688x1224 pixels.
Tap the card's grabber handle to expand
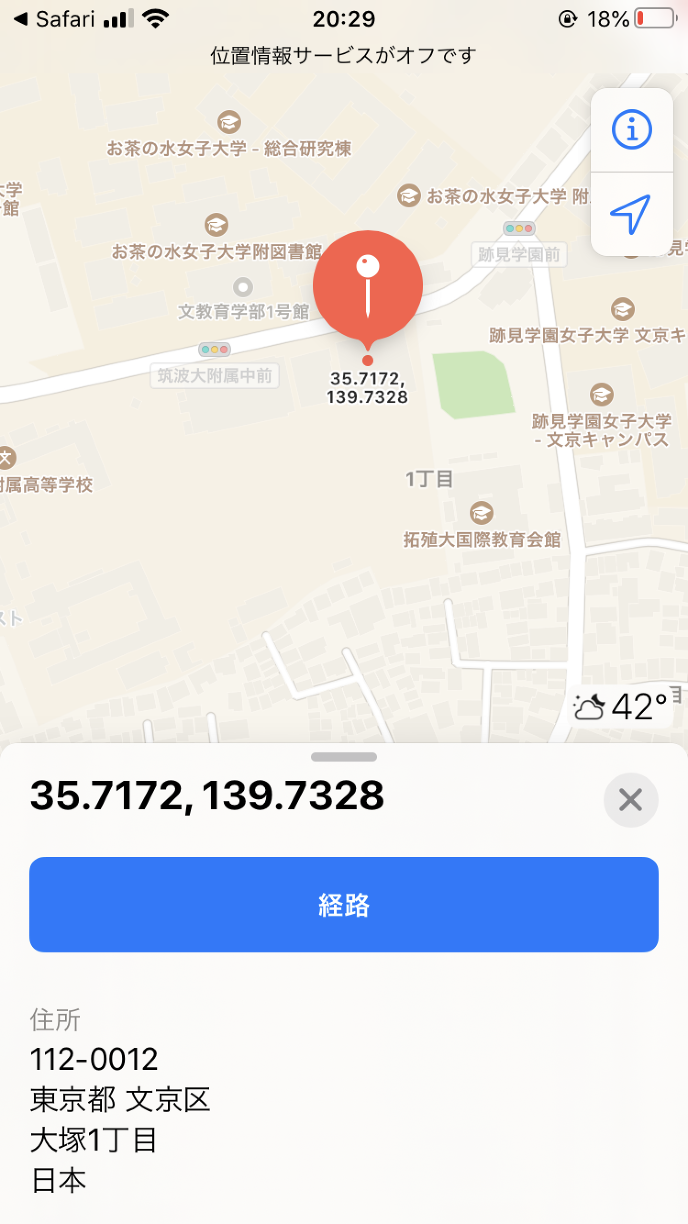pos(343,757)
